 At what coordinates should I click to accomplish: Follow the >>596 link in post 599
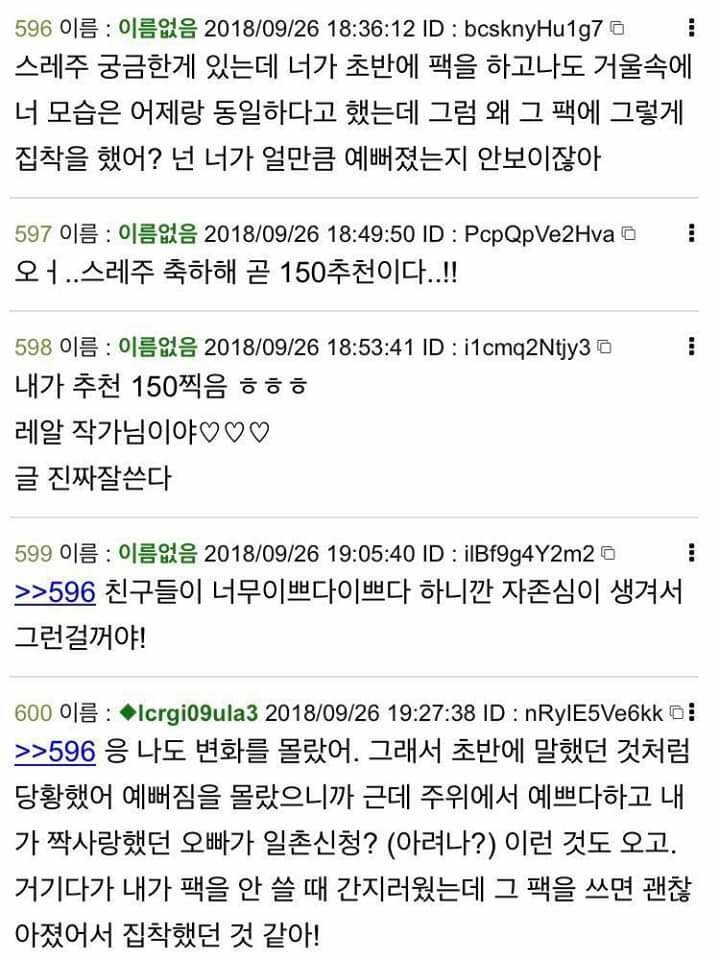point(55,593)
